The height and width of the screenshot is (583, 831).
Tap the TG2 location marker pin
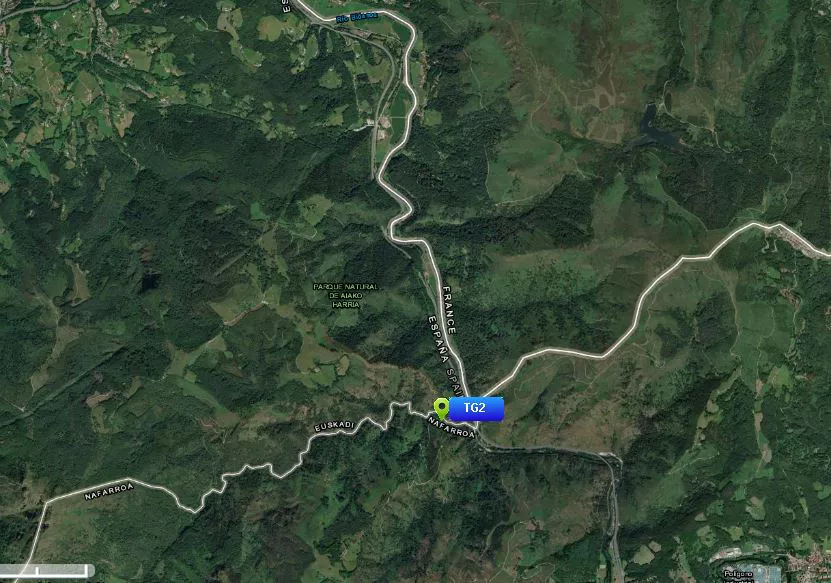click(441, 407)
